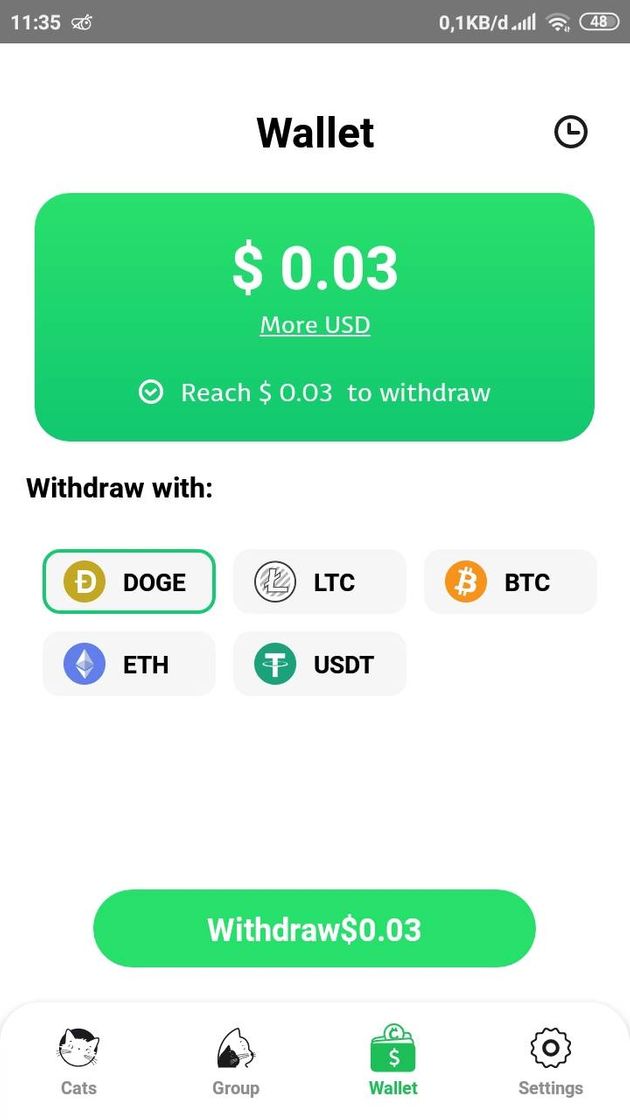
Task: Choose USDT for withdrawal
Action: click(320, 664)
